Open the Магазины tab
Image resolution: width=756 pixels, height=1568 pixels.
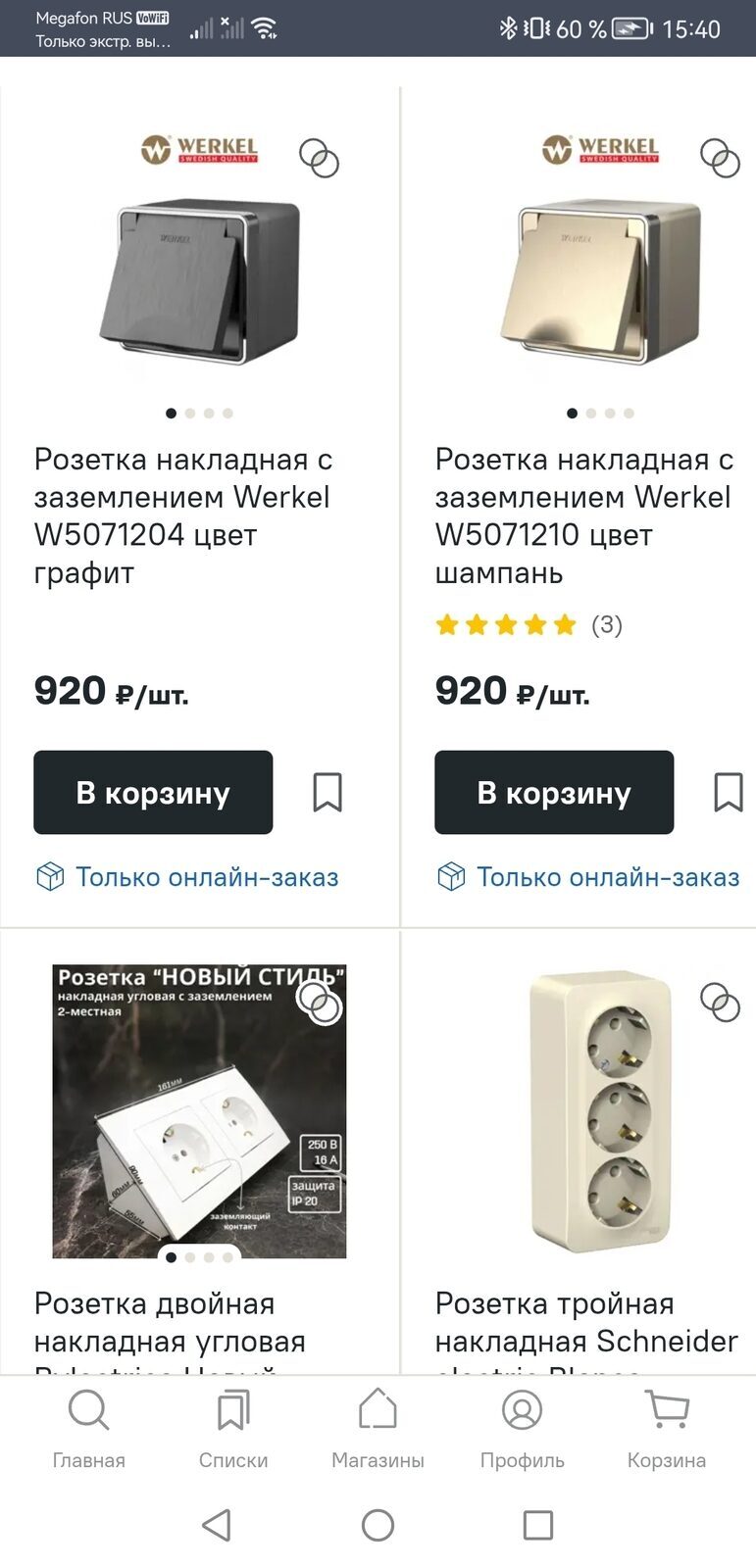pyautogui.click(x=378, y=1429)
